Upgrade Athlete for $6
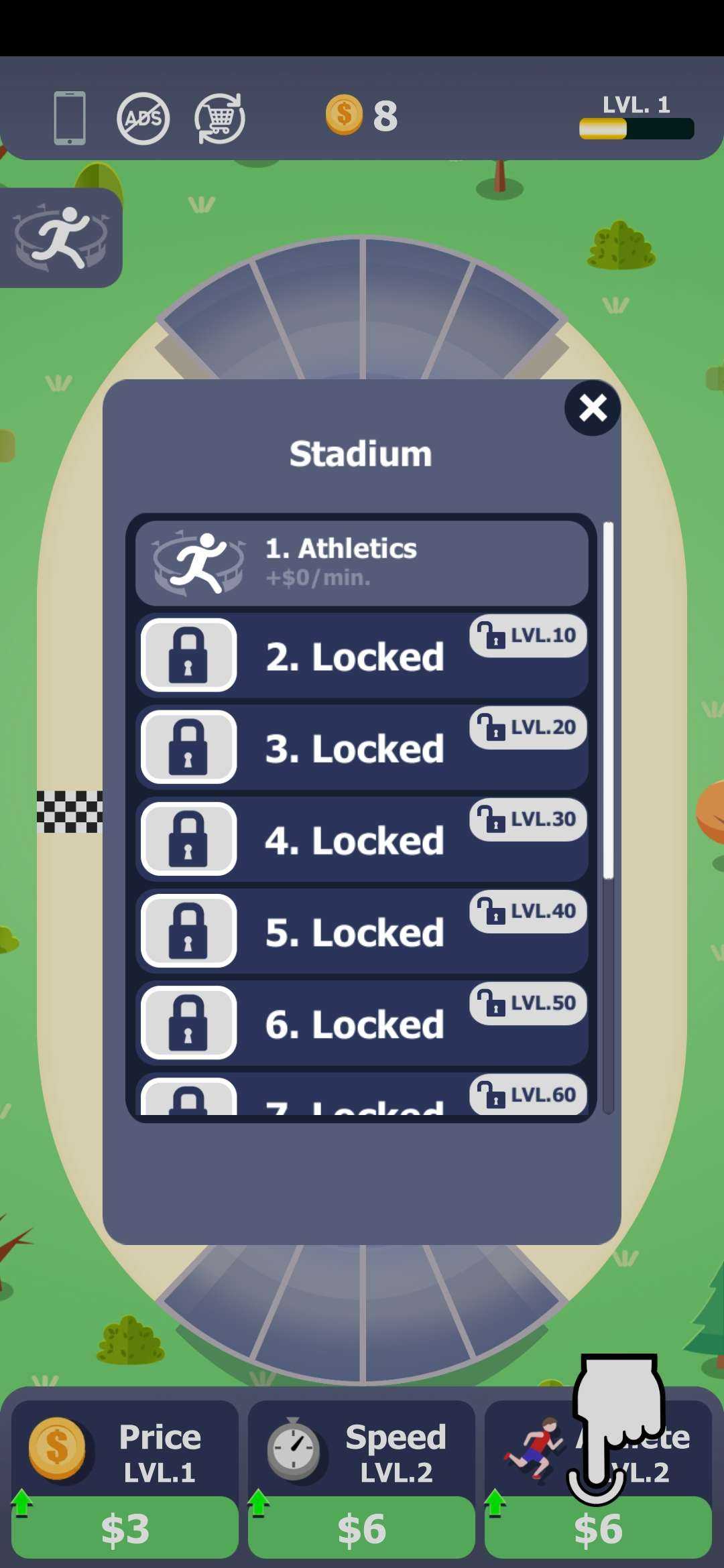Screen dimensions: 724x1568 tap(598, 1528)
